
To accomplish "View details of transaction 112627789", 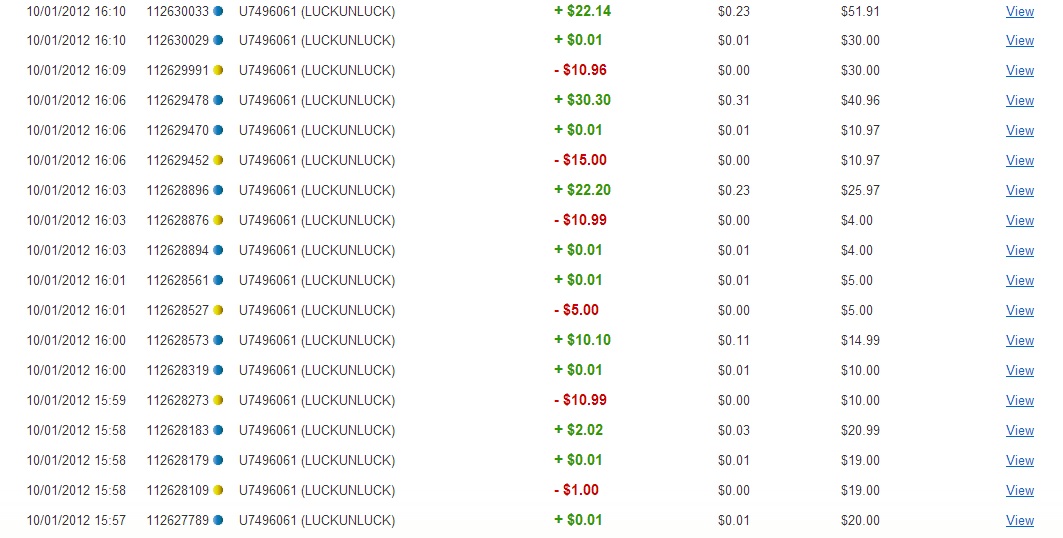I will coord(1019,521).
